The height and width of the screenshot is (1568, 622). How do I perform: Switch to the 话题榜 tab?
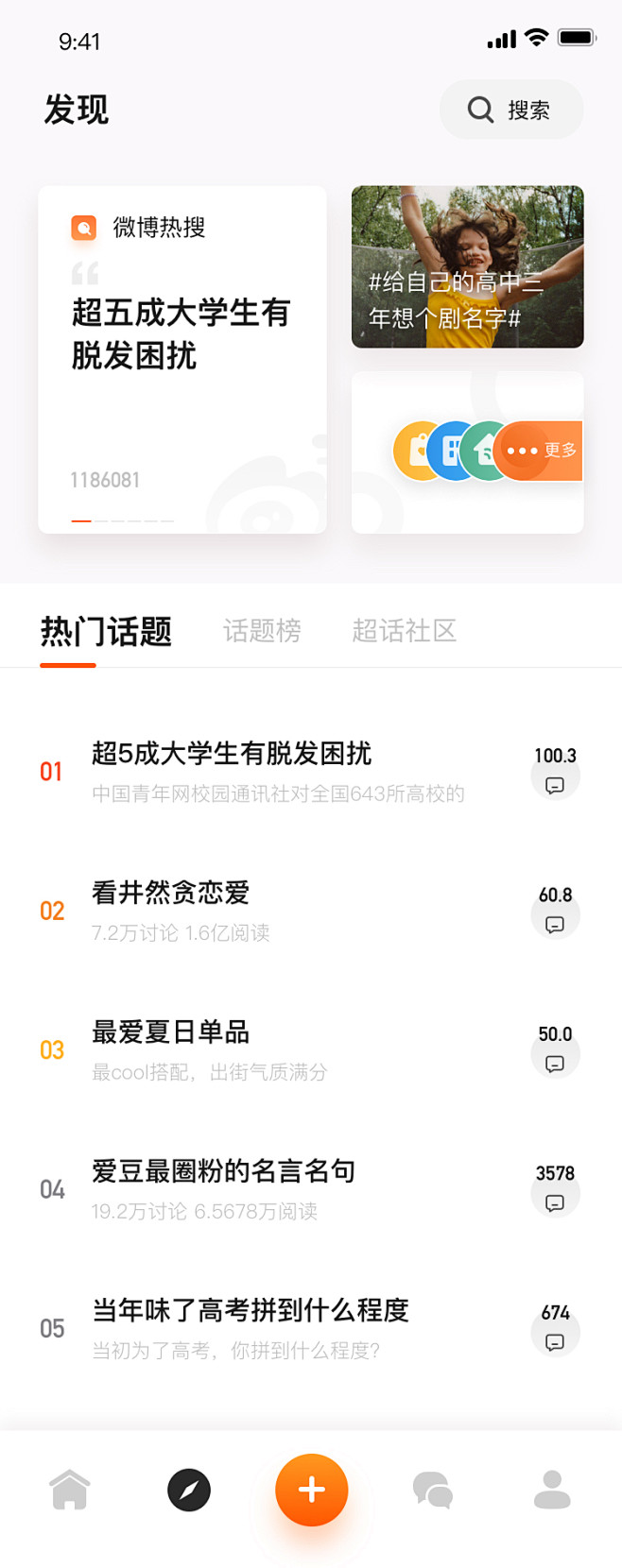(262, 630)
